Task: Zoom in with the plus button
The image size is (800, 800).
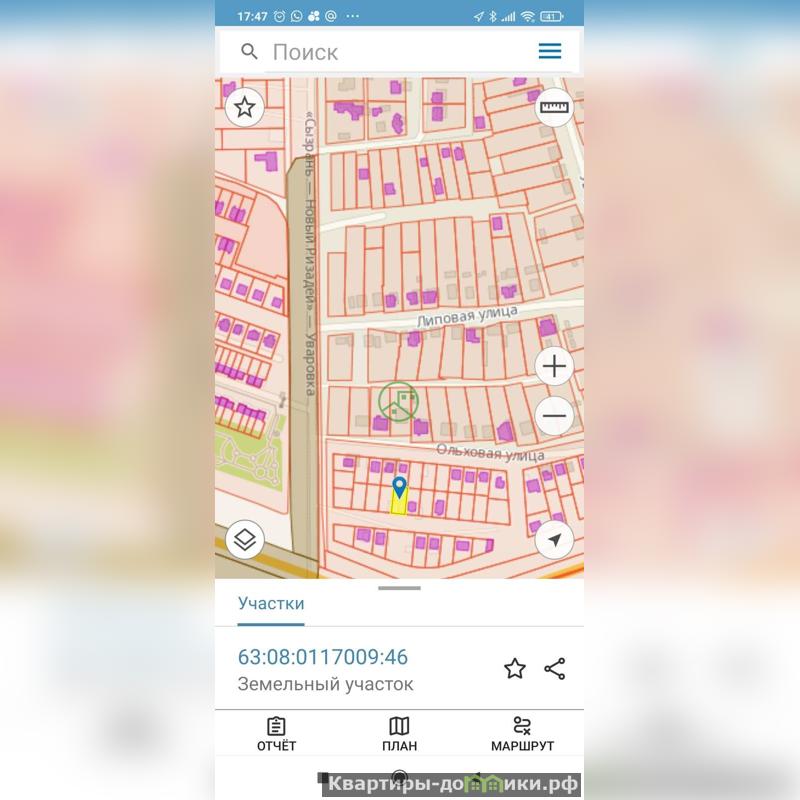Action: click(554, 367)
